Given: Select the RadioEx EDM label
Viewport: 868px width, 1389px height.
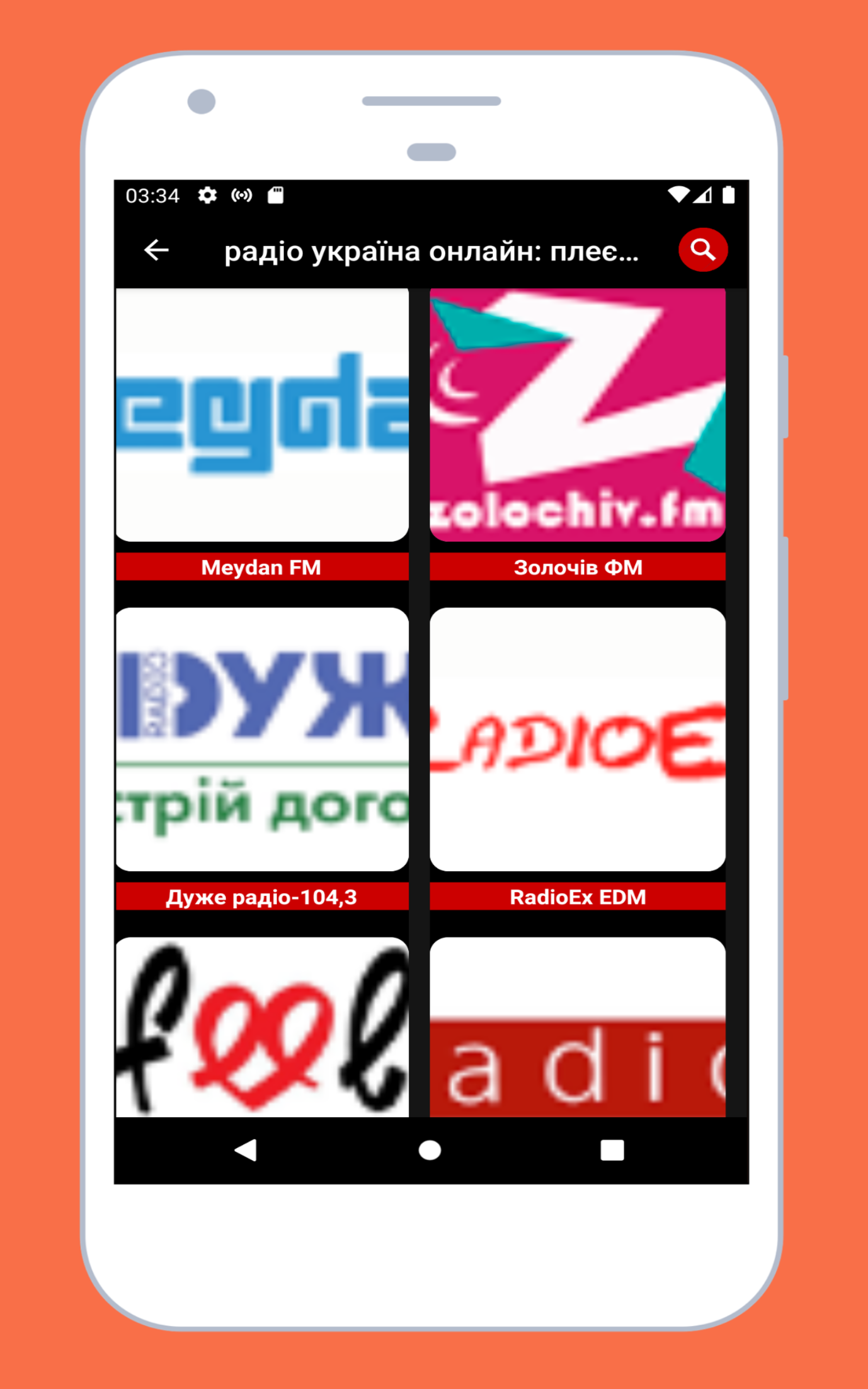Looking at the screenshot, I should (578, 896).
